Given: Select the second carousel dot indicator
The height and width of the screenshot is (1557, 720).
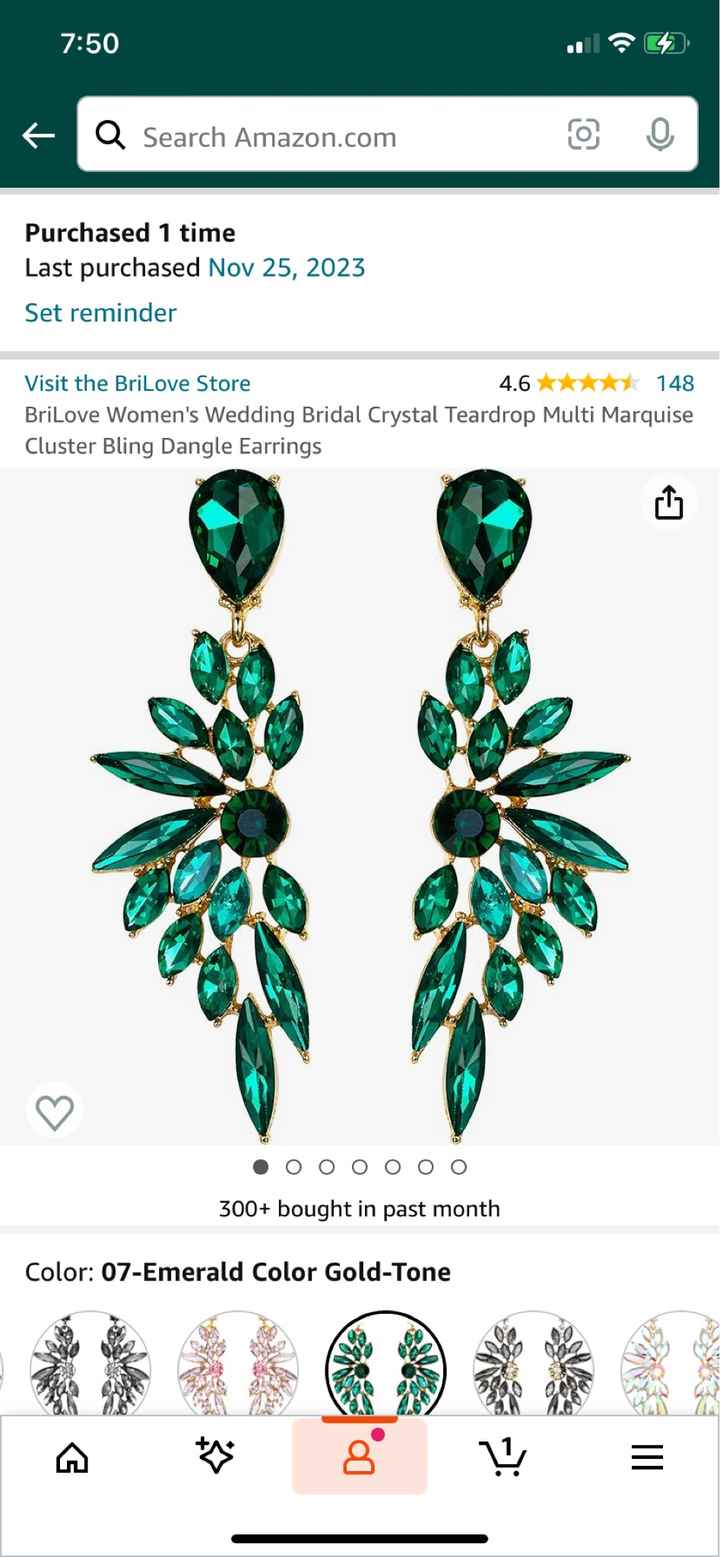Looking at the screenshot, I should click(294, 1166).
